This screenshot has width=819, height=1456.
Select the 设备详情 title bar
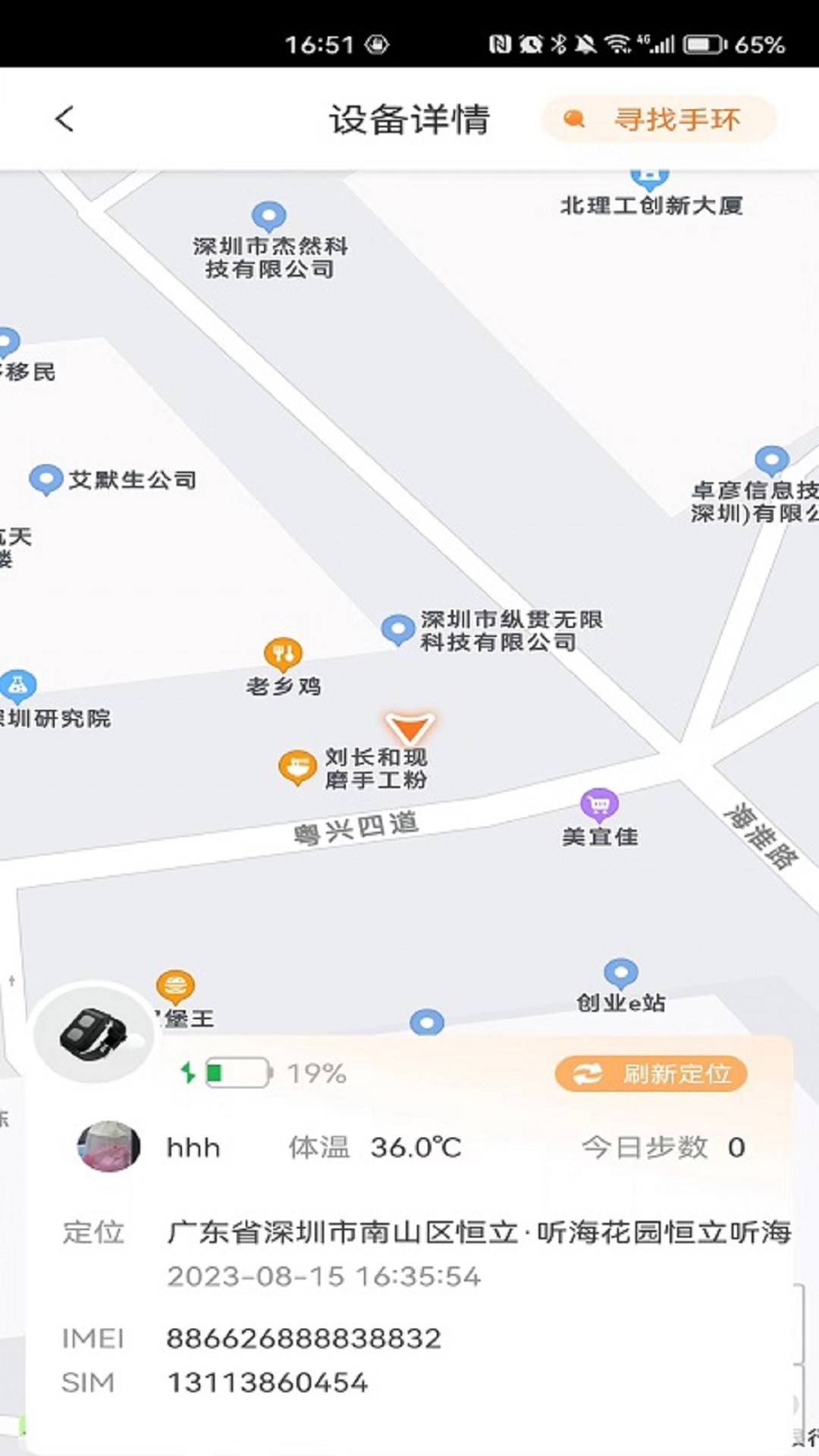point(409,119)
